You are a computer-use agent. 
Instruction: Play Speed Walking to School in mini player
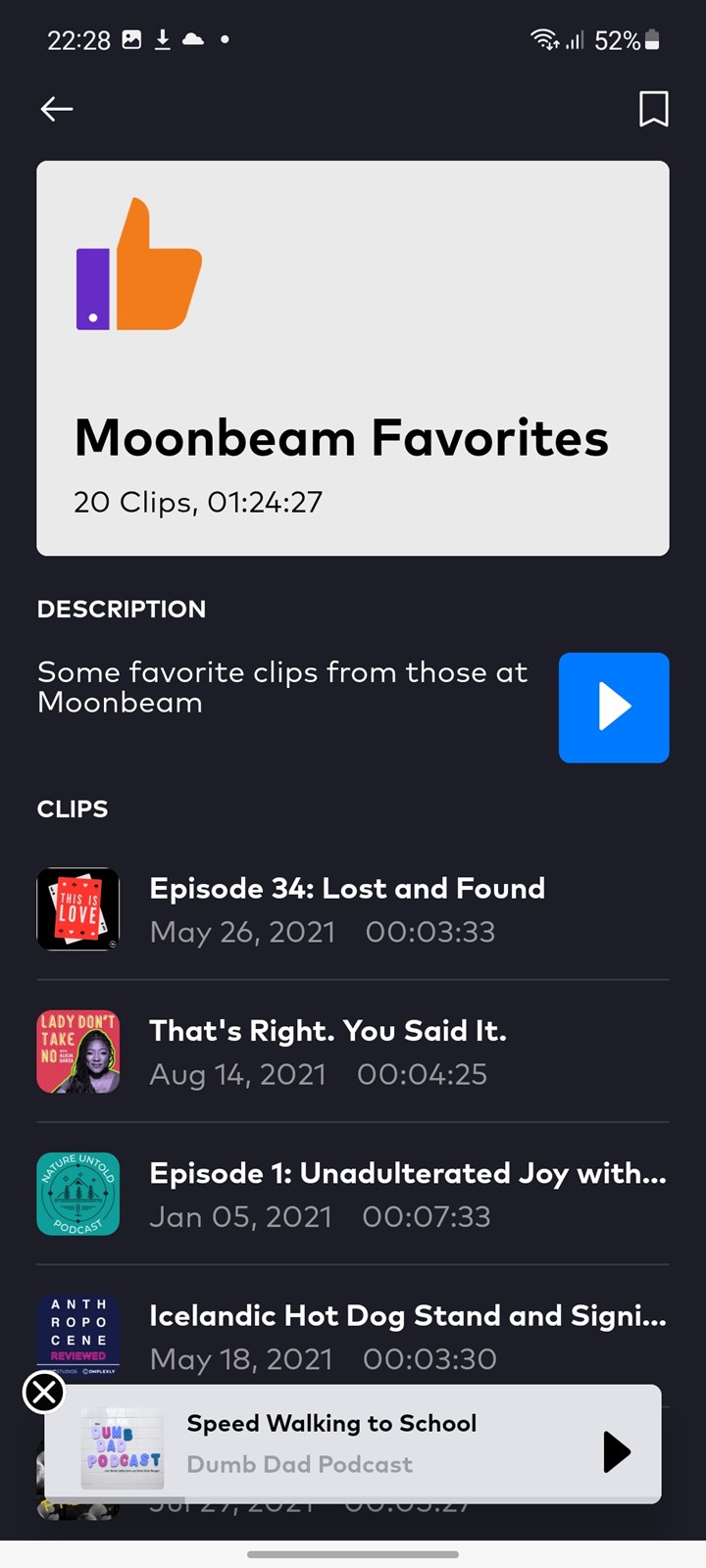tap(616, 1451)
